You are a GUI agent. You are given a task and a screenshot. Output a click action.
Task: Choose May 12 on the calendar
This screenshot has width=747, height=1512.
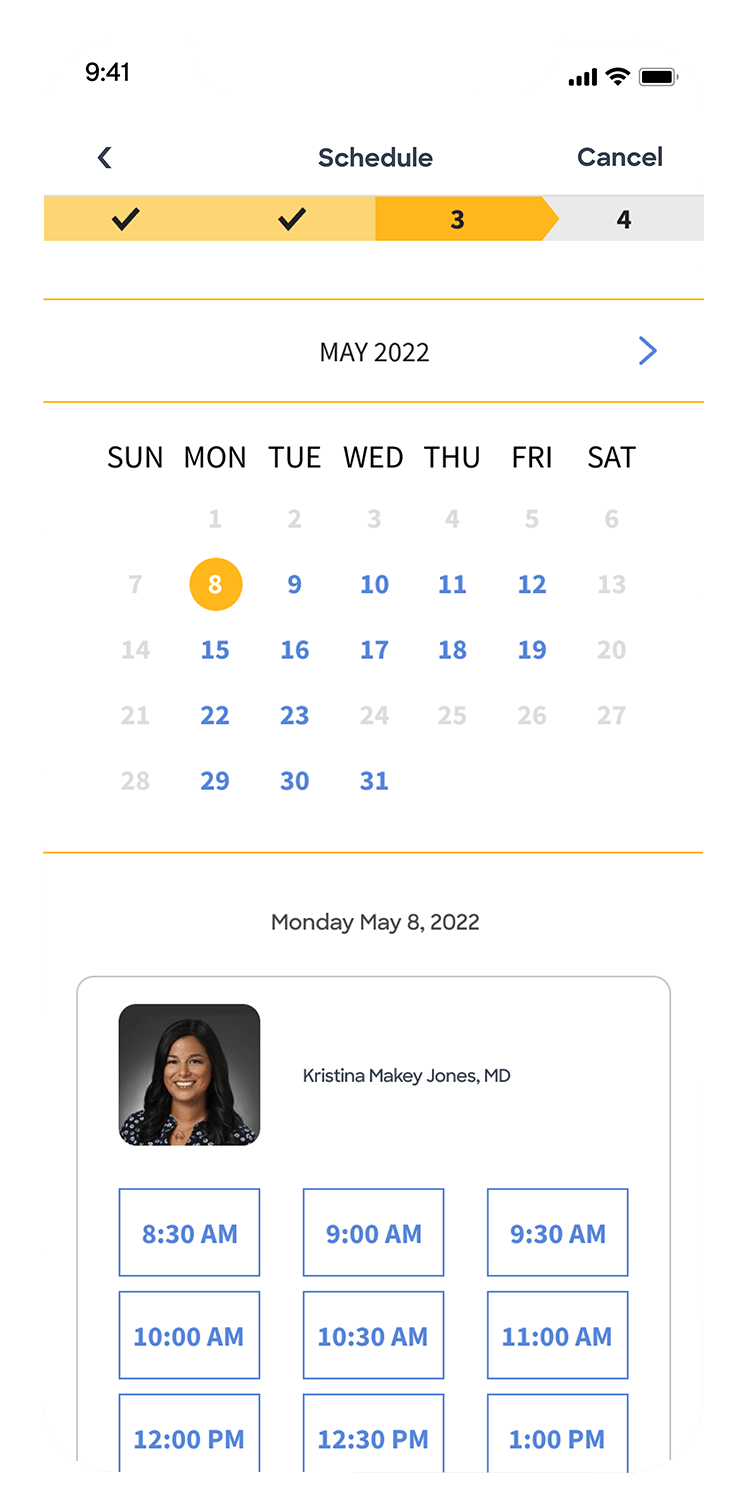531,584
